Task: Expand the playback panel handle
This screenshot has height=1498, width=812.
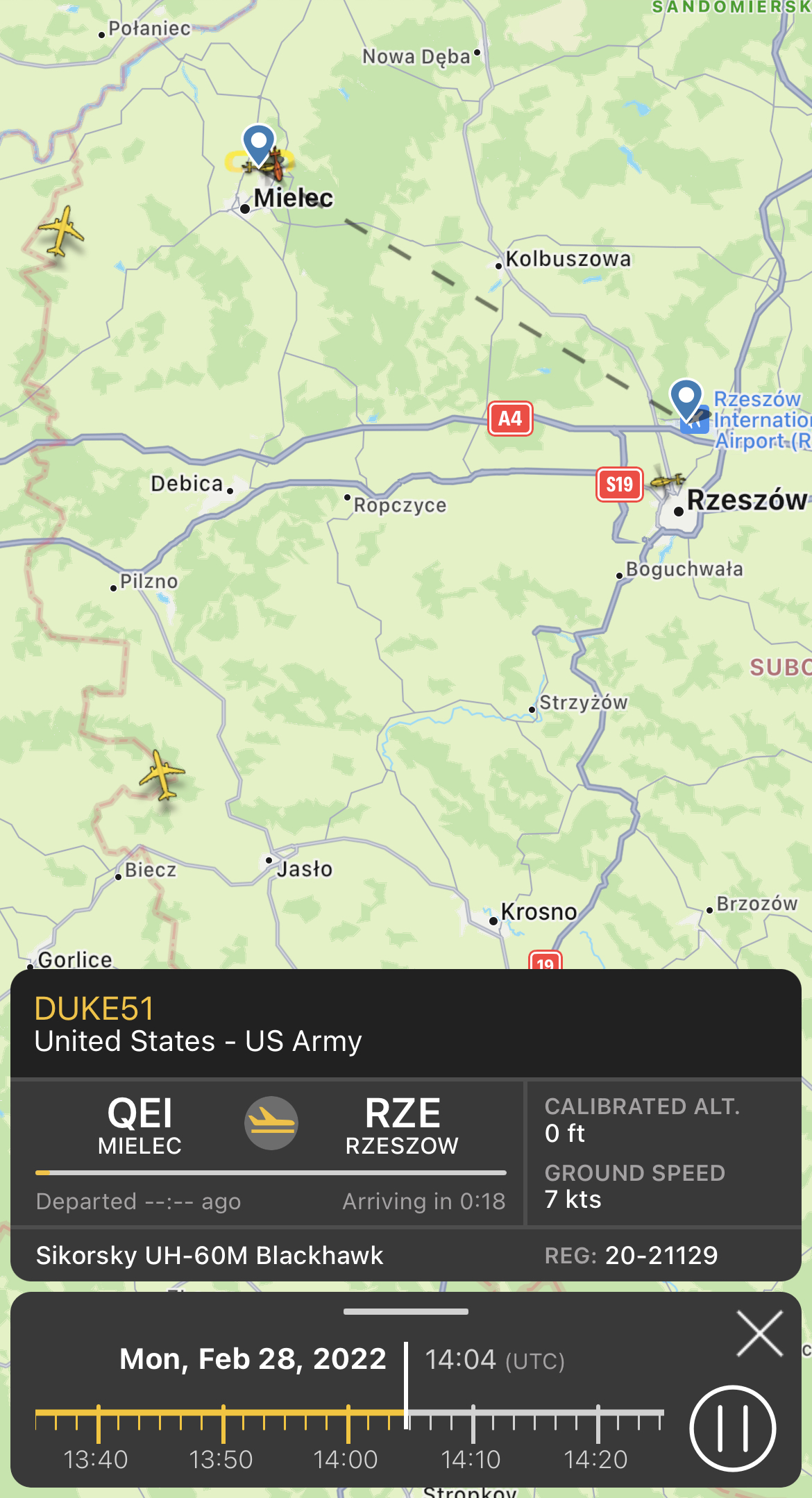Action: point(405,1311)
